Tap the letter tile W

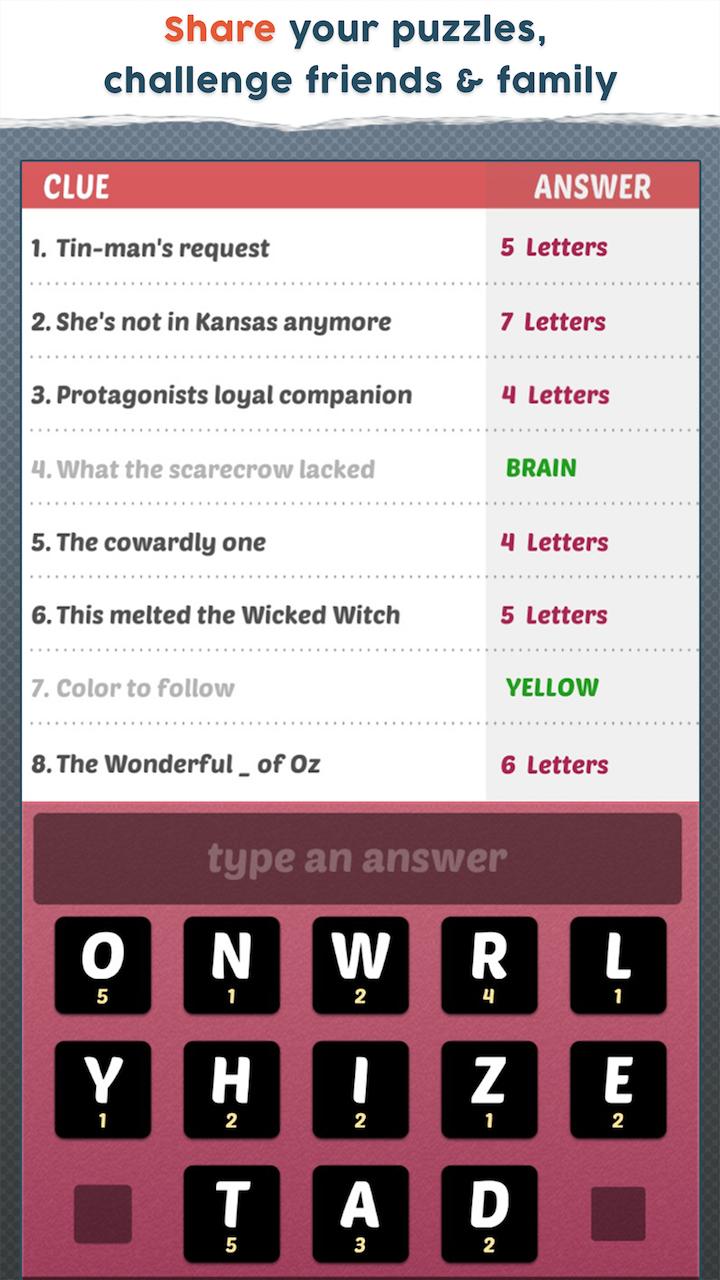click(360, 966)
